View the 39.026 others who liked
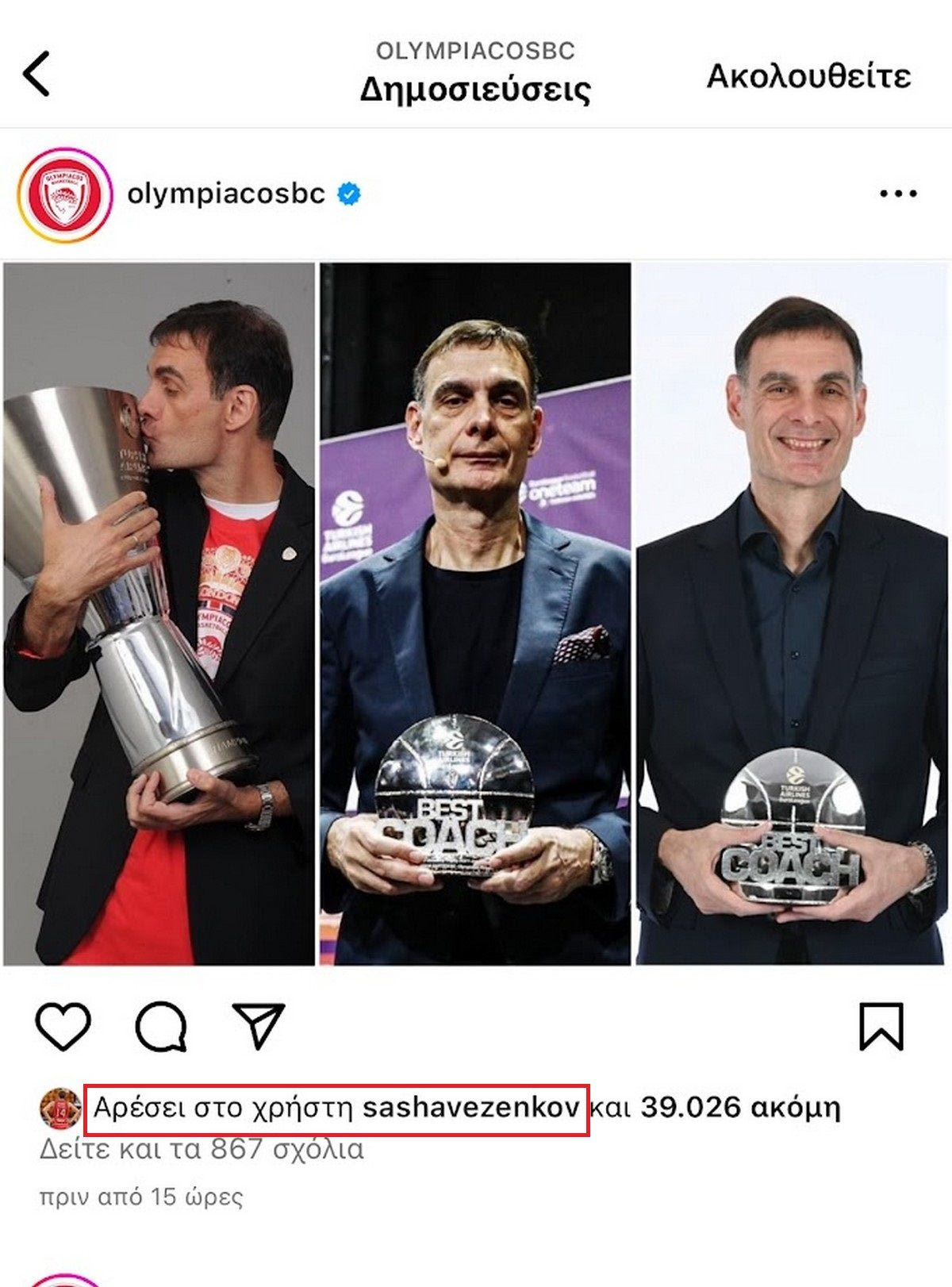The height and width of the screenshot is (1287, 952). tap(739, 1108)
